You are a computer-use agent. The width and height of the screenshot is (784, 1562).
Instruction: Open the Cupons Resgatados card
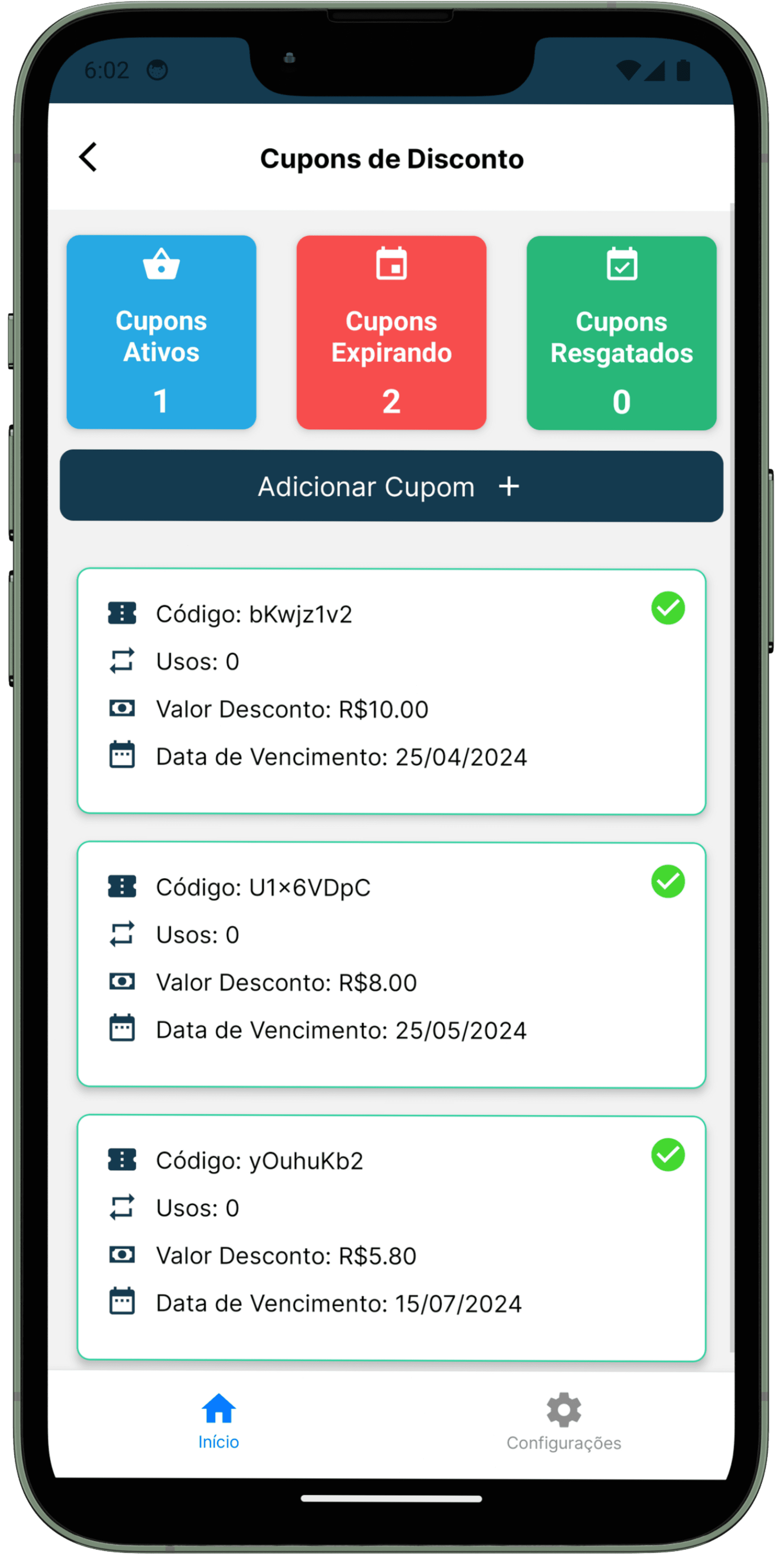tap(621, 333)
